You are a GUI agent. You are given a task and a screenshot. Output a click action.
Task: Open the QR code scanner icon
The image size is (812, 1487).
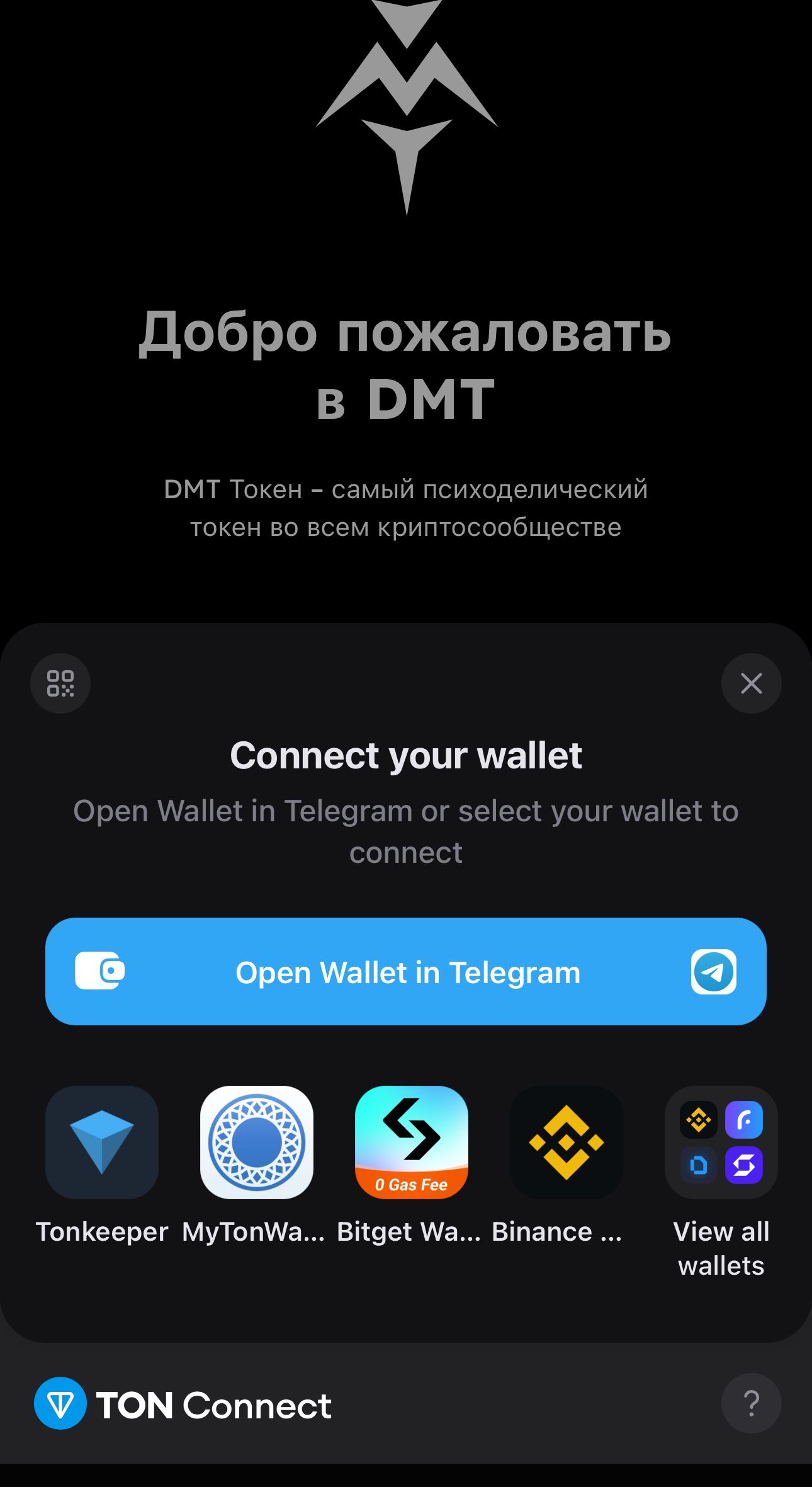[x=60, y=683]
